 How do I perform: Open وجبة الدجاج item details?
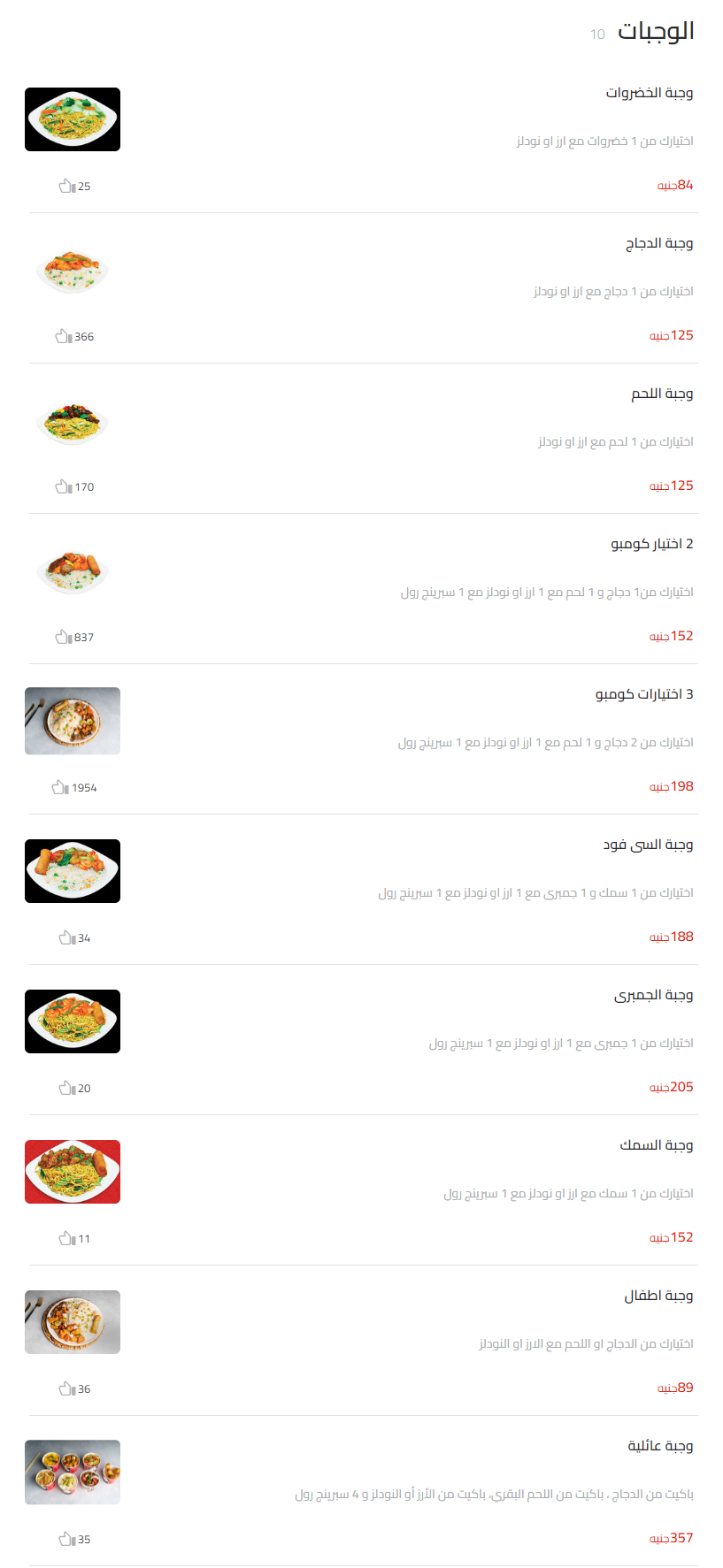pos(658,241)
